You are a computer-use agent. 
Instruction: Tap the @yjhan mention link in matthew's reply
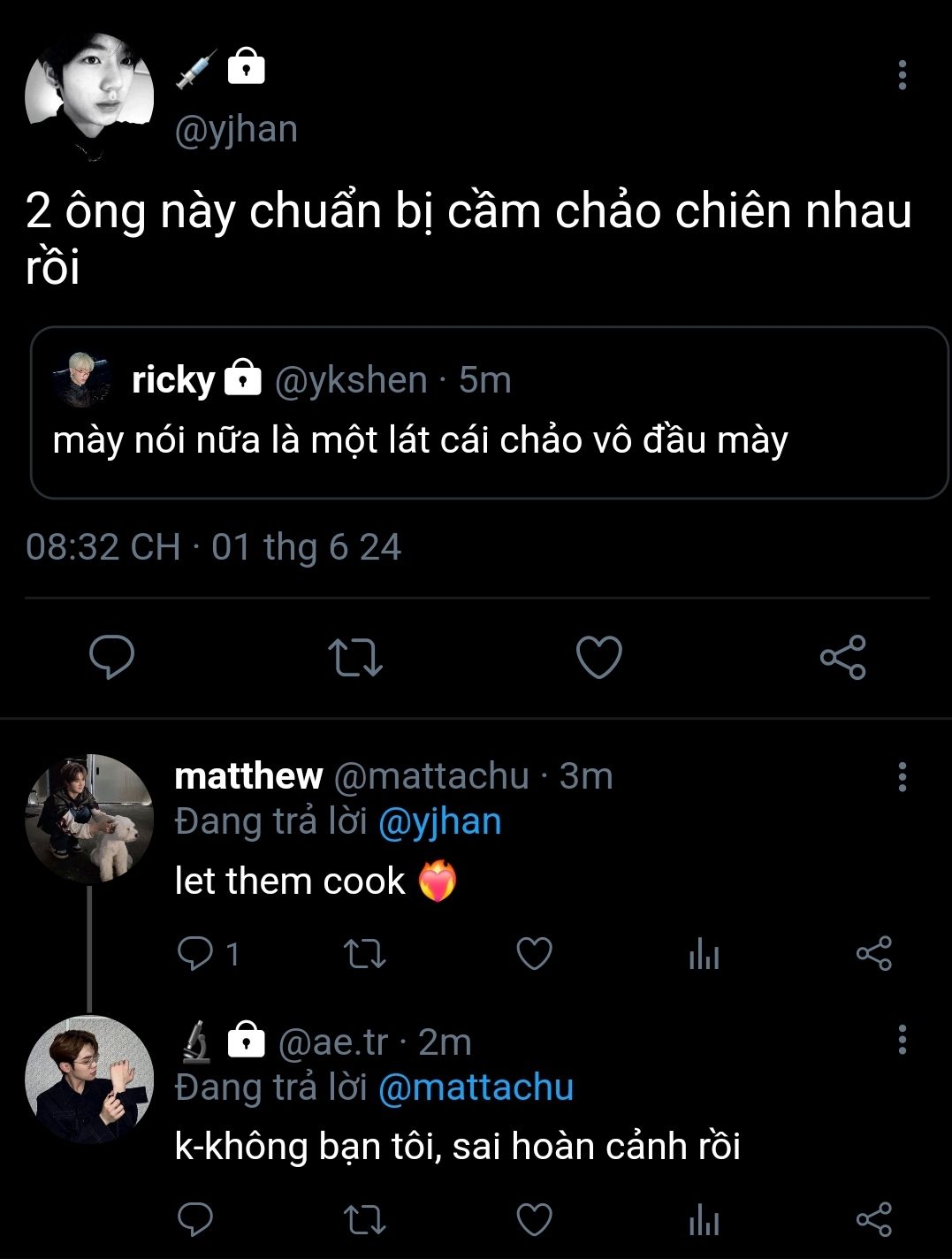439,822
